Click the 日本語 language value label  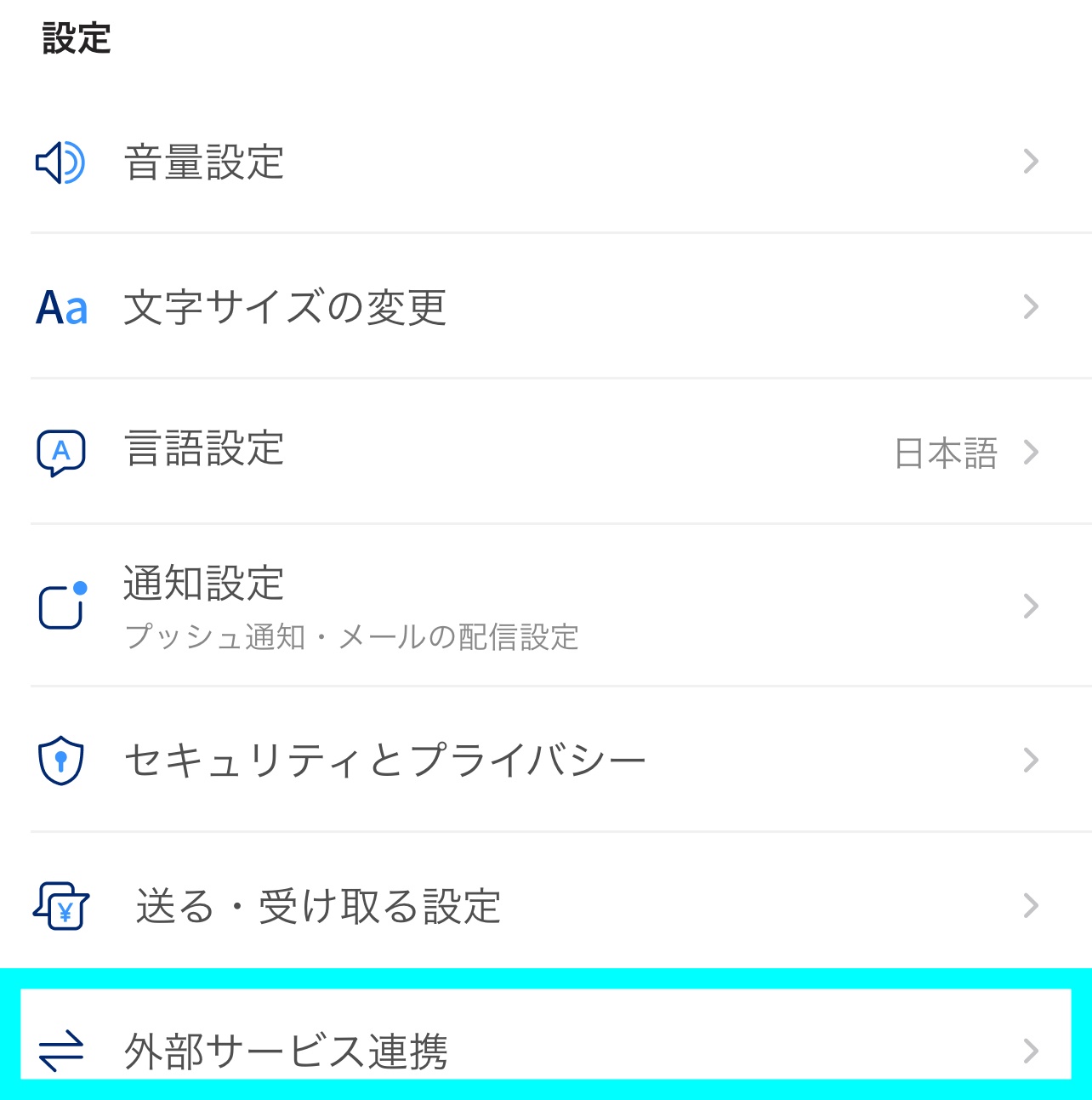(945, 453)
